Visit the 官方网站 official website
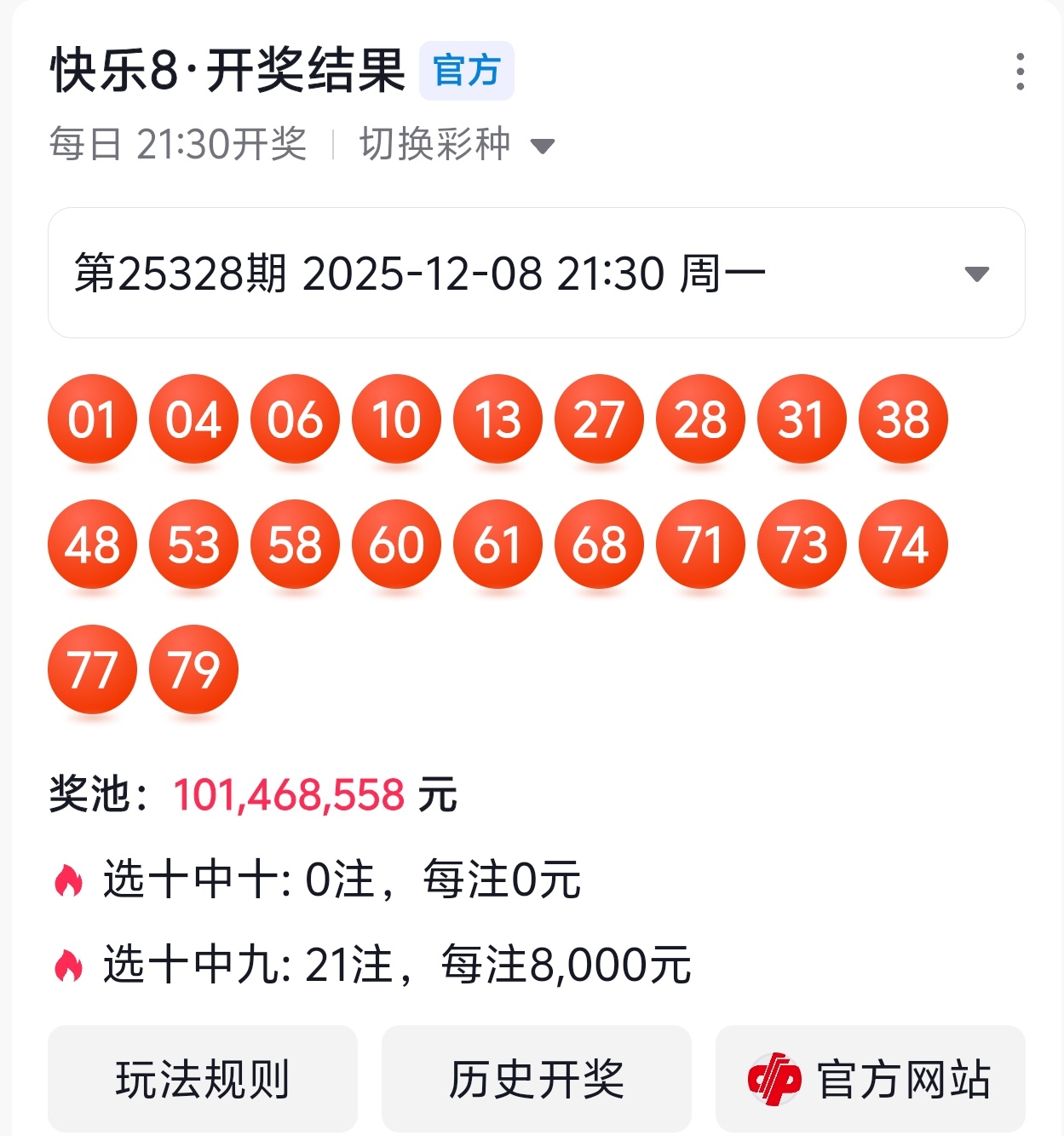 click(870, 1079)
